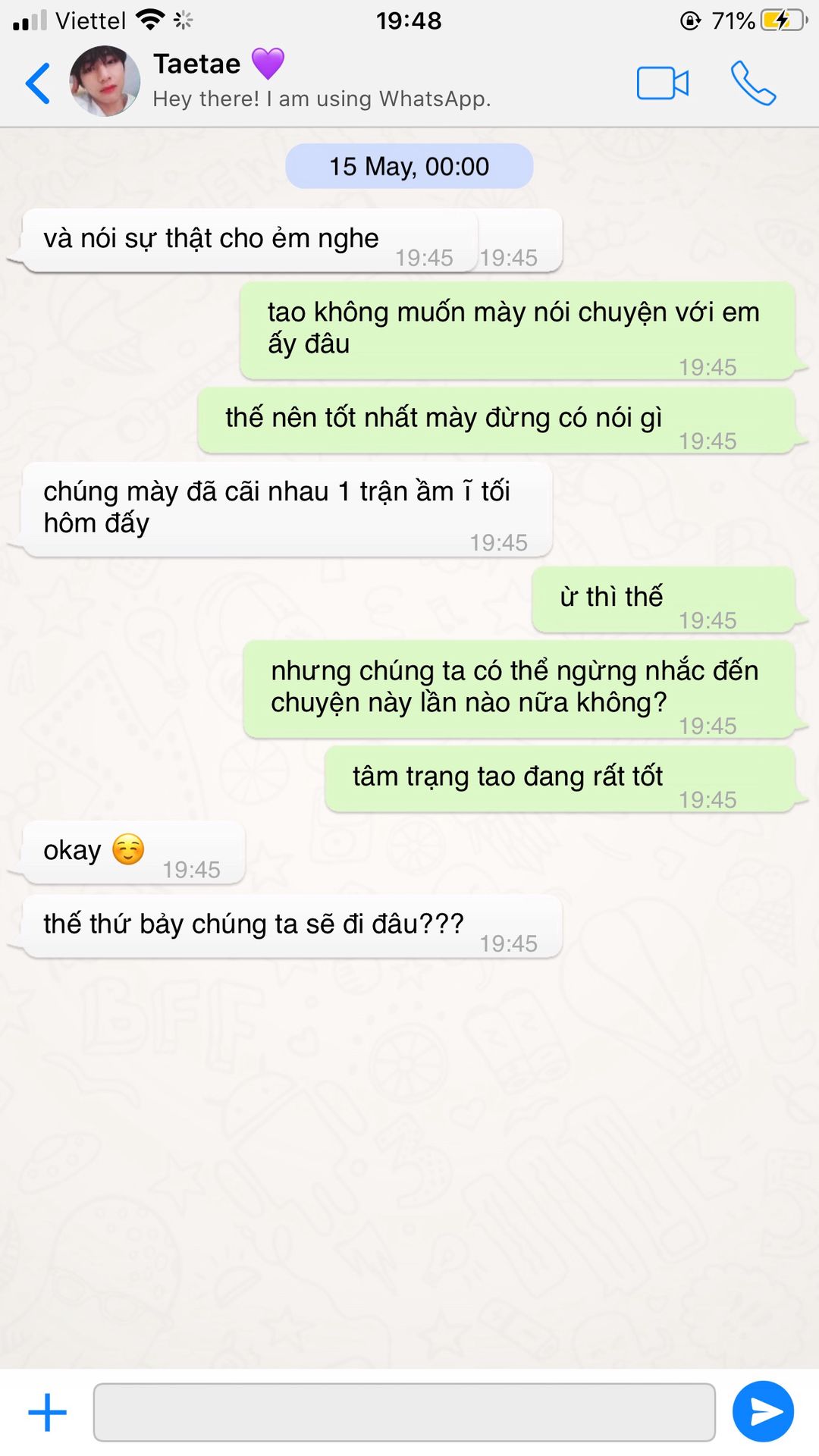819x1456 pixels.
Task: Send the message with the blue arrow
Action: coord(763,1411)
